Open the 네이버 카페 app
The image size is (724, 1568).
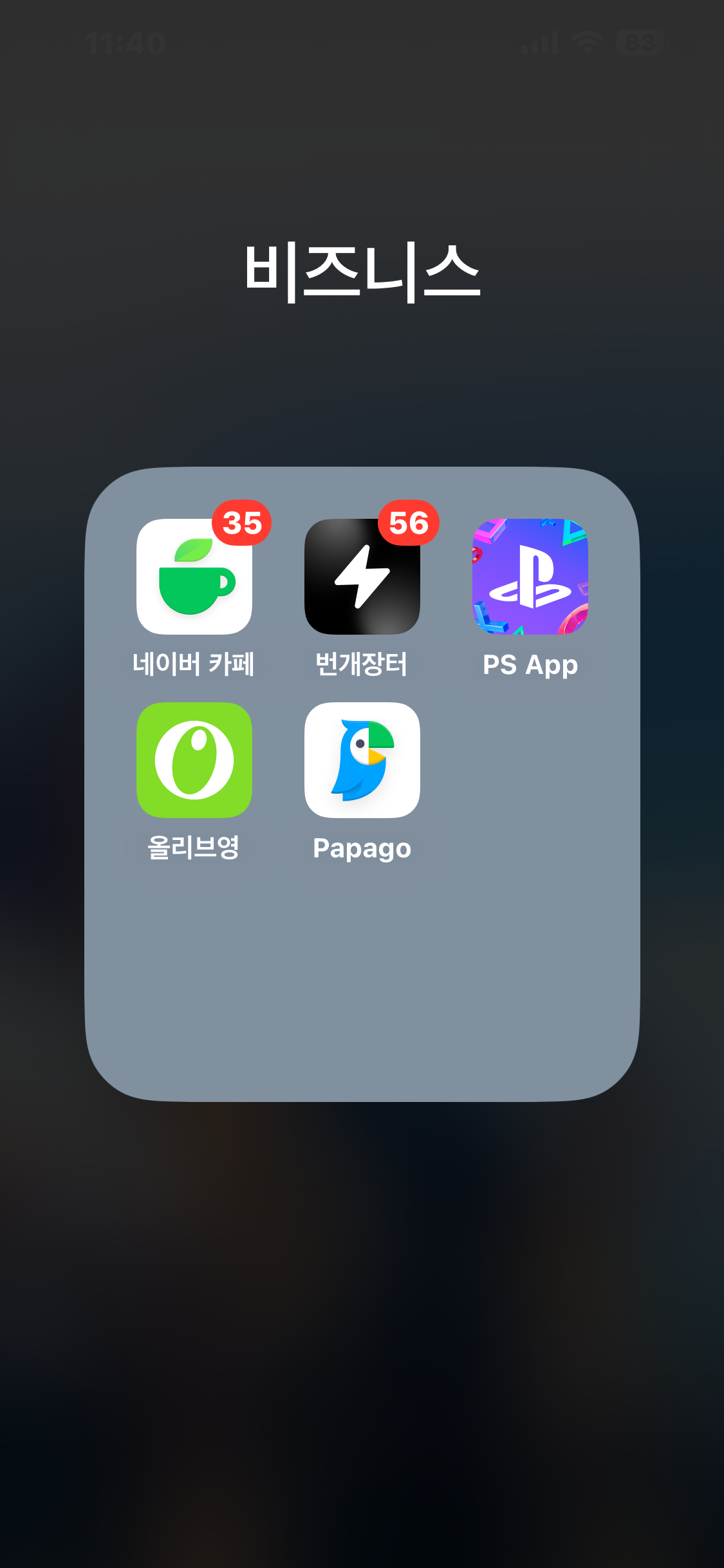(194, 577)
